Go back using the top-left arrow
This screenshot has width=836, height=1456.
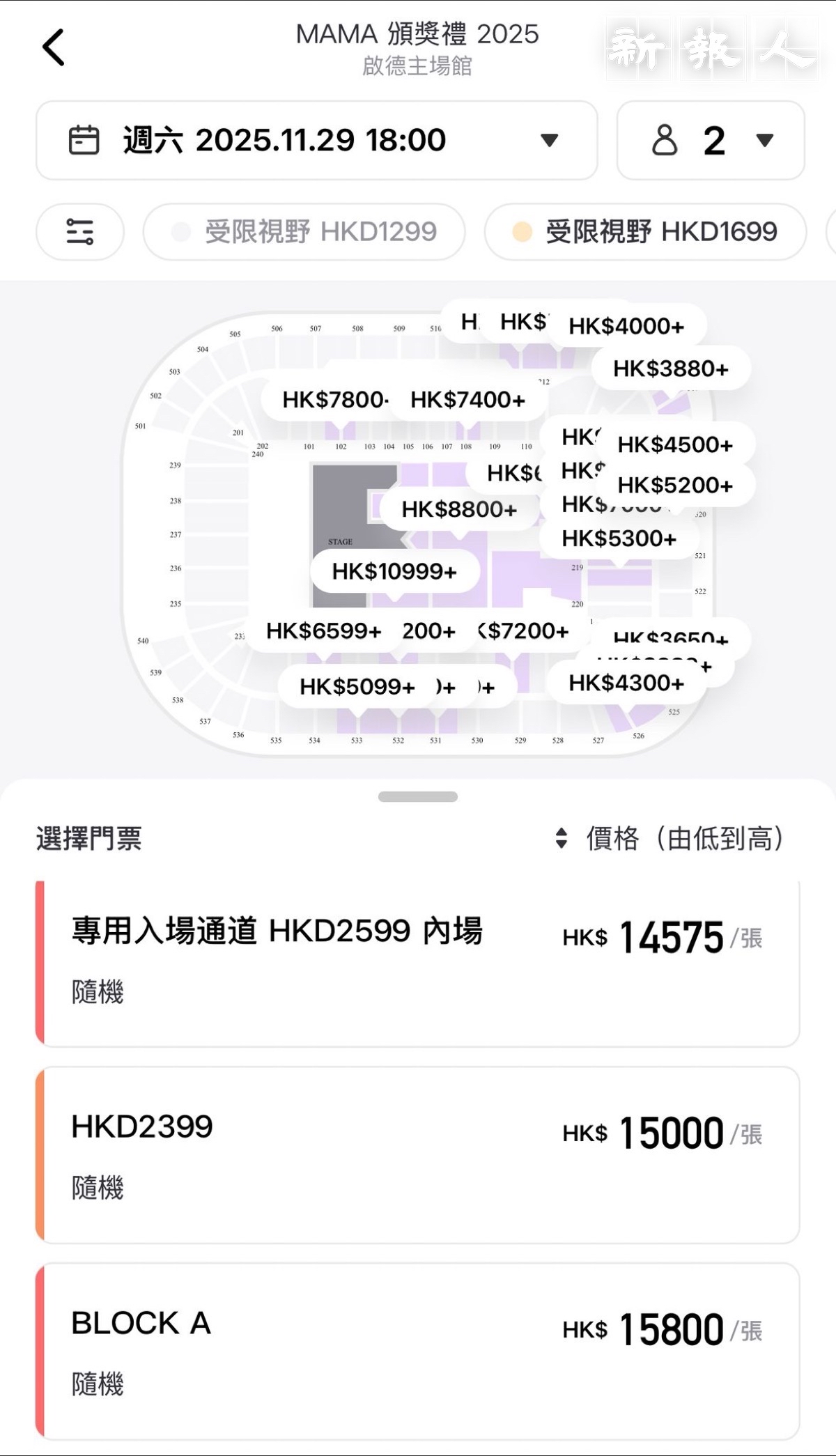[54, 47]
